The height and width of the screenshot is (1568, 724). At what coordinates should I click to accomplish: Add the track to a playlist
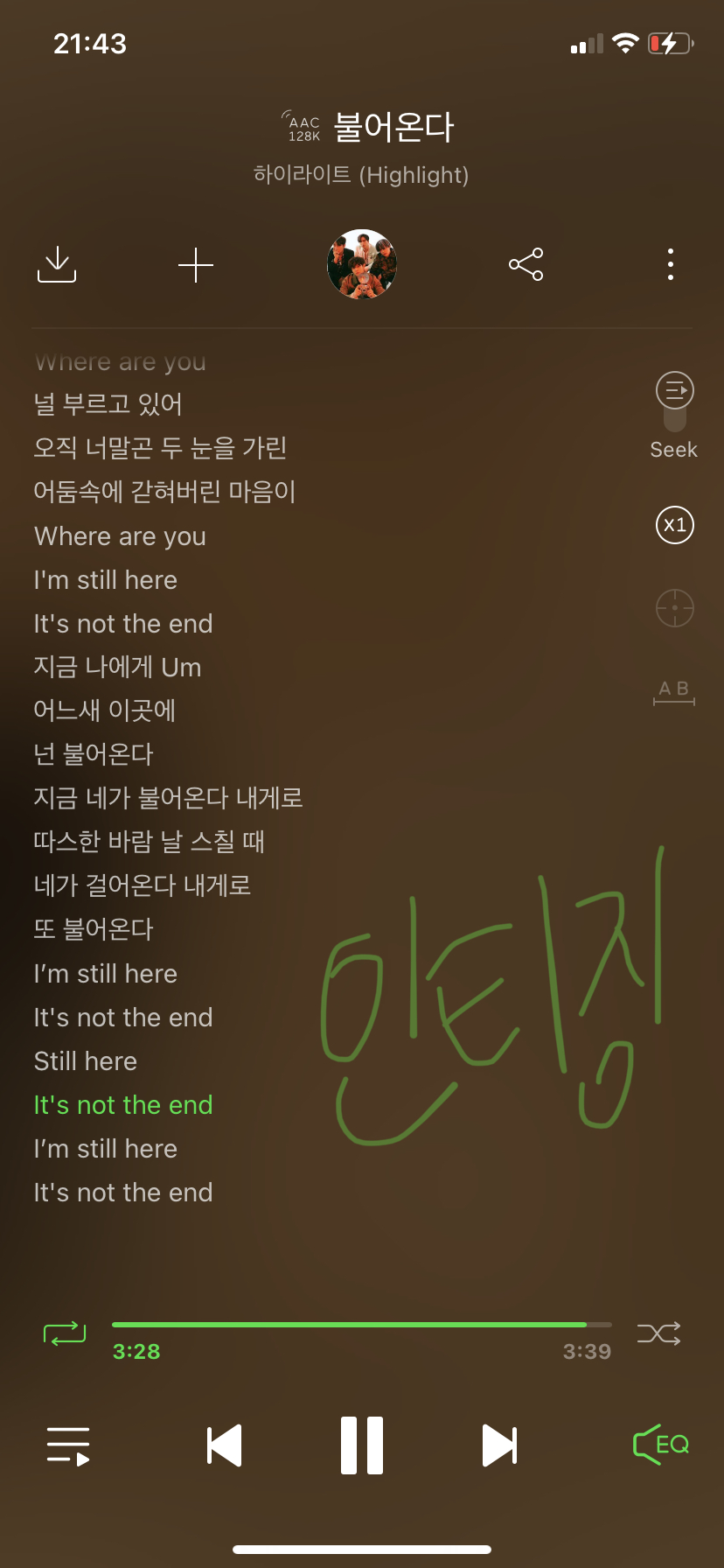[195, 264]
